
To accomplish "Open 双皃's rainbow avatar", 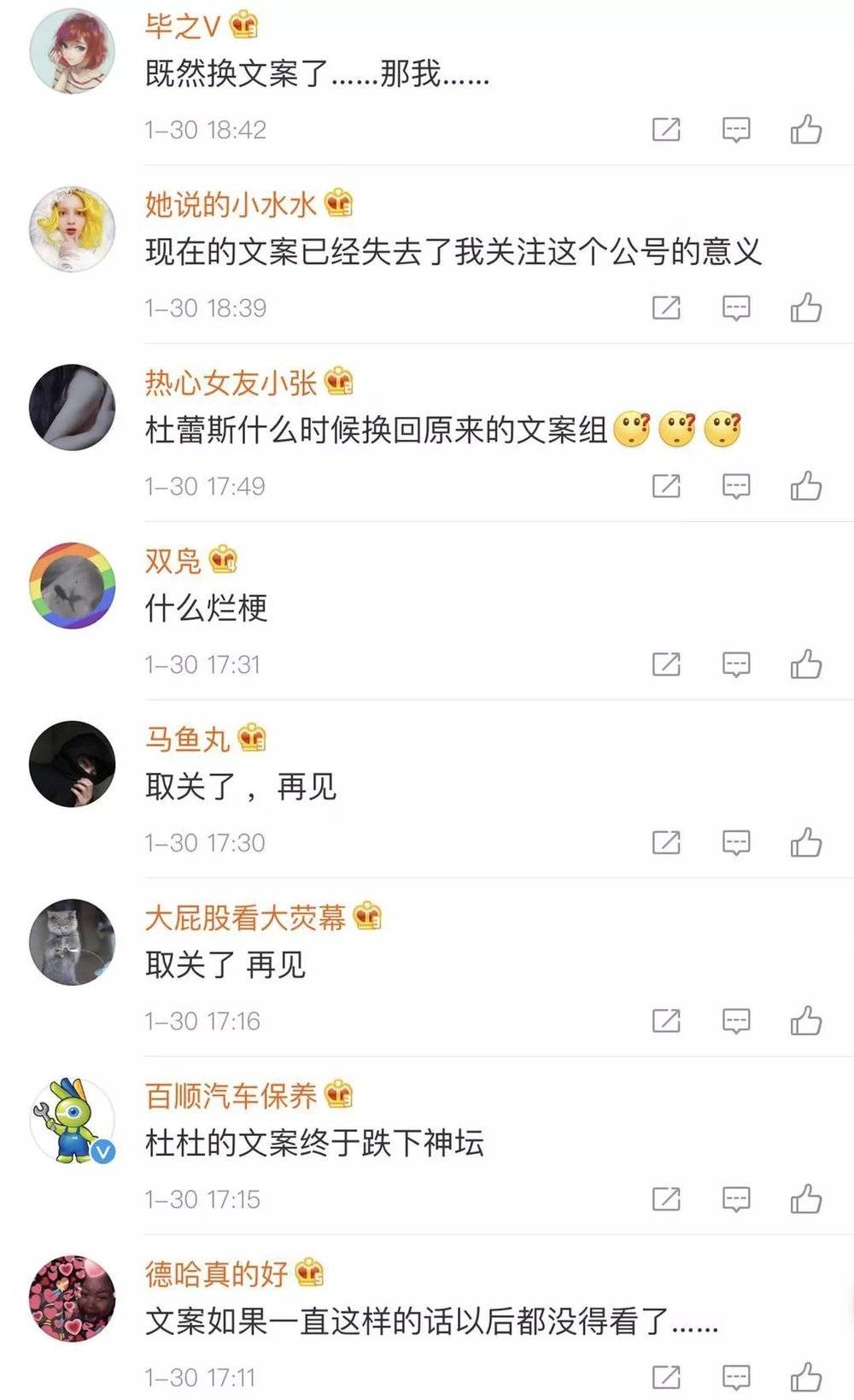I will [73, 586].
